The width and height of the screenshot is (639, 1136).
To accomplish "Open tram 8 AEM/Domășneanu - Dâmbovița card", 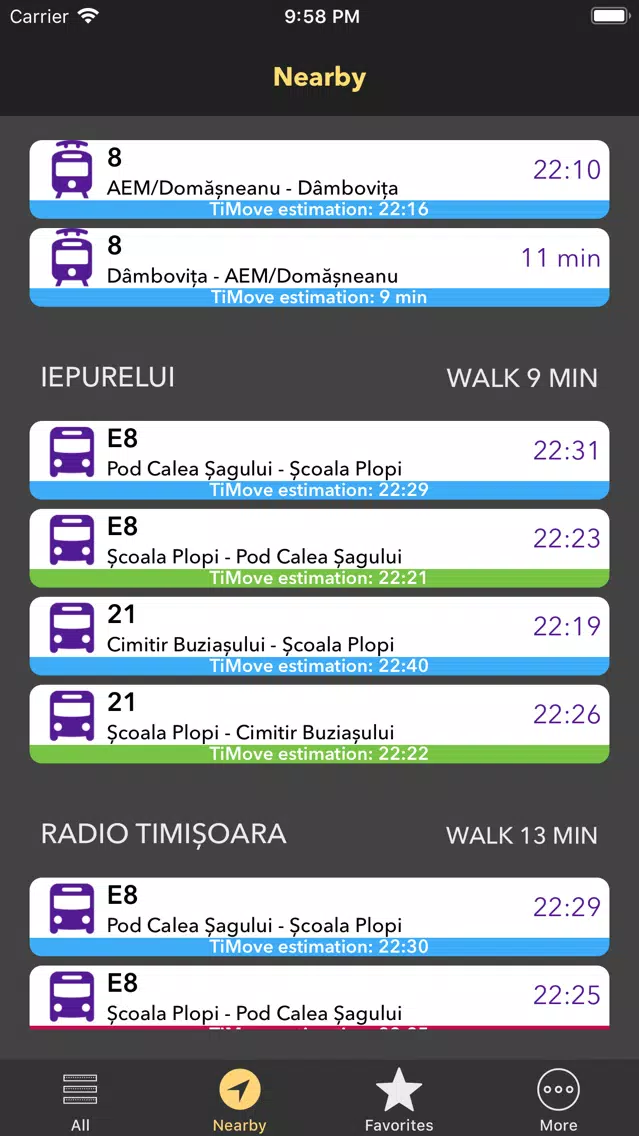I will click(x=320, y=180).
